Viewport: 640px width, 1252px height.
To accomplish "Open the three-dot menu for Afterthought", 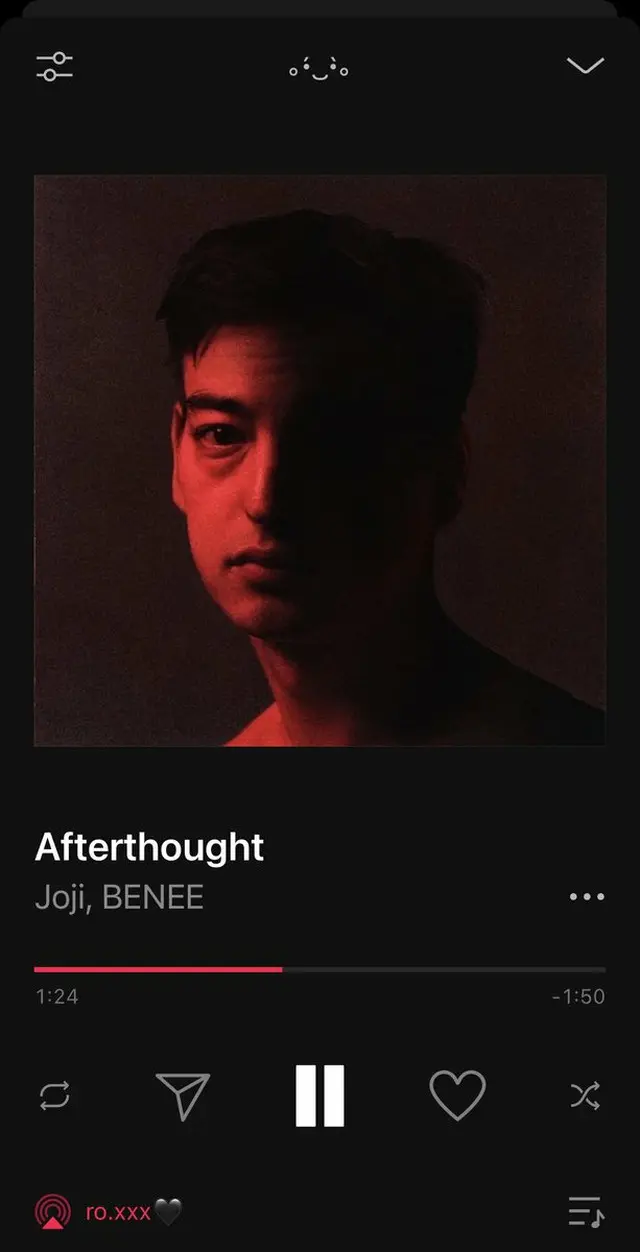I will click(586, 897).
